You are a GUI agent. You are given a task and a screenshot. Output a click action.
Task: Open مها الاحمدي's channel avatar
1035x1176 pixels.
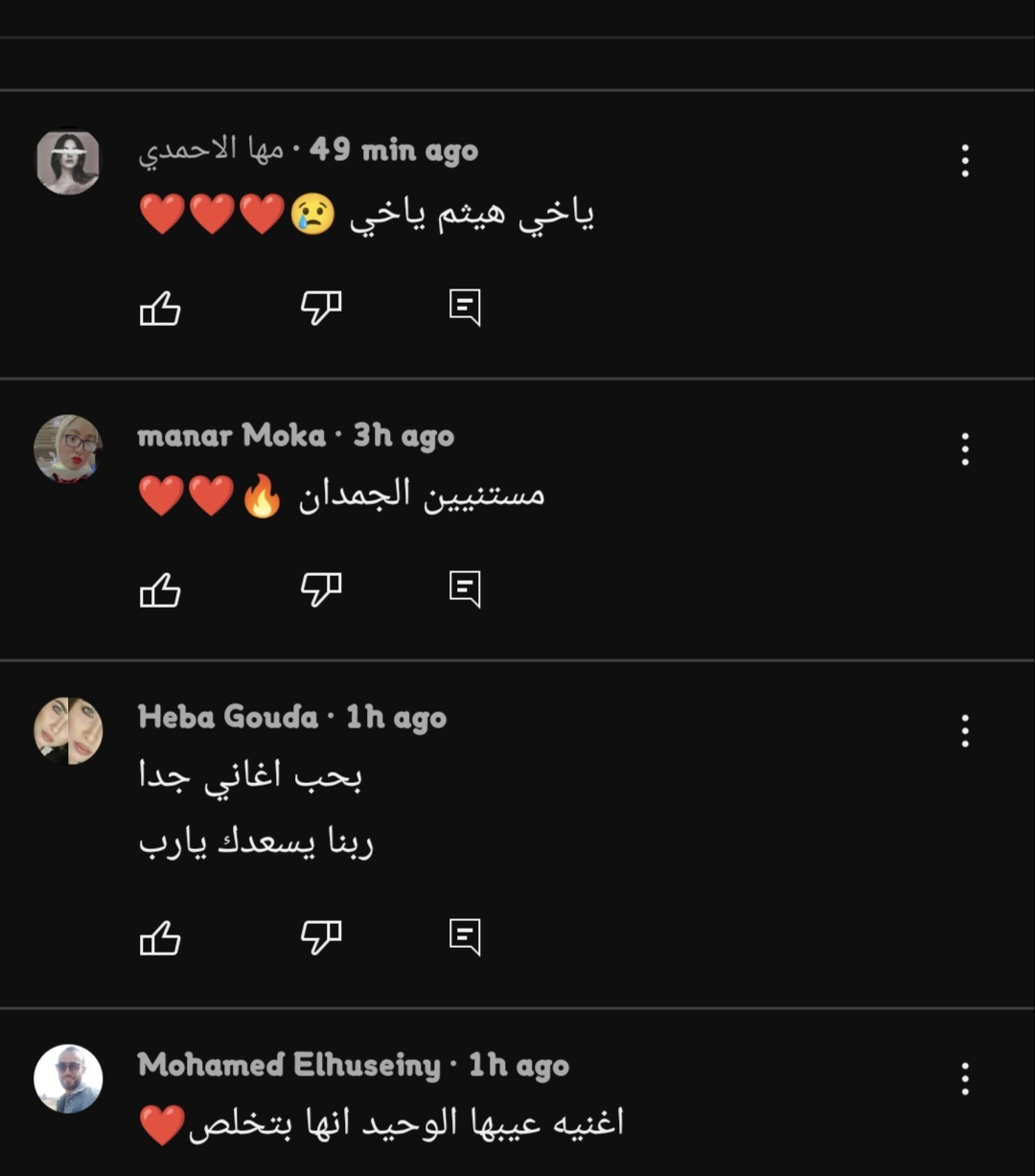[68, 161]
